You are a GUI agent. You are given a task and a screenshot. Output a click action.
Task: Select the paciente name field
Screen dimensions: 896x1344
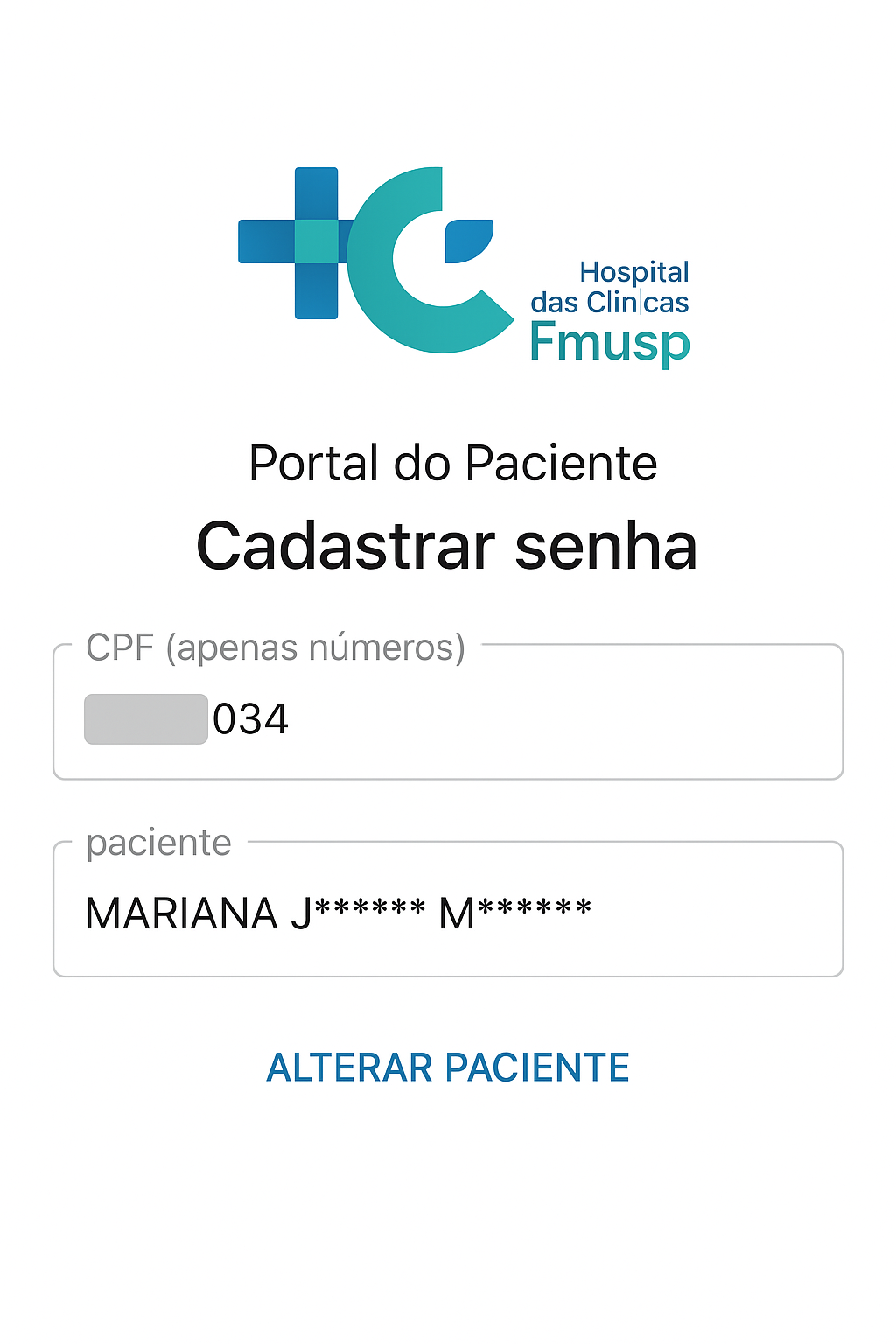[448, 913]
